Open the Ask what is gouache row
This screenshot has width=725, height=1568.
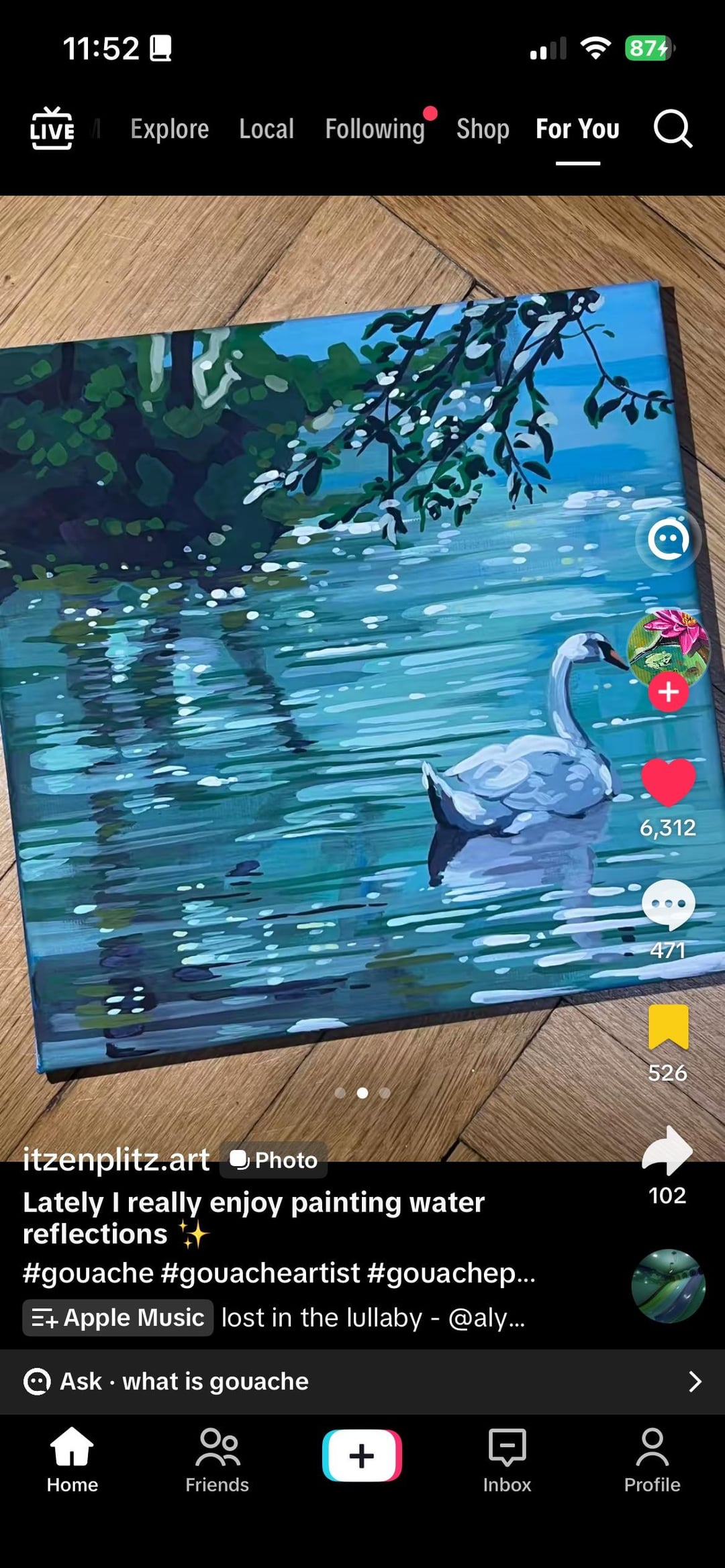(x=362, y=1381)
